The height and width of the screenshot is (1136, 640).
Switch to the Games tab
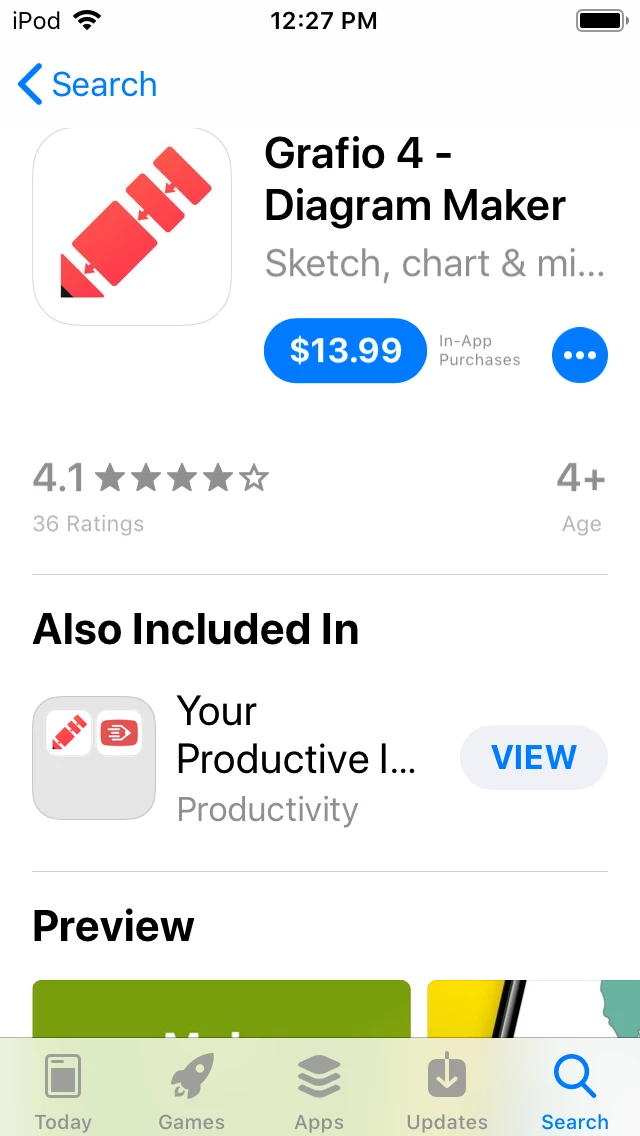[191, 1091]
